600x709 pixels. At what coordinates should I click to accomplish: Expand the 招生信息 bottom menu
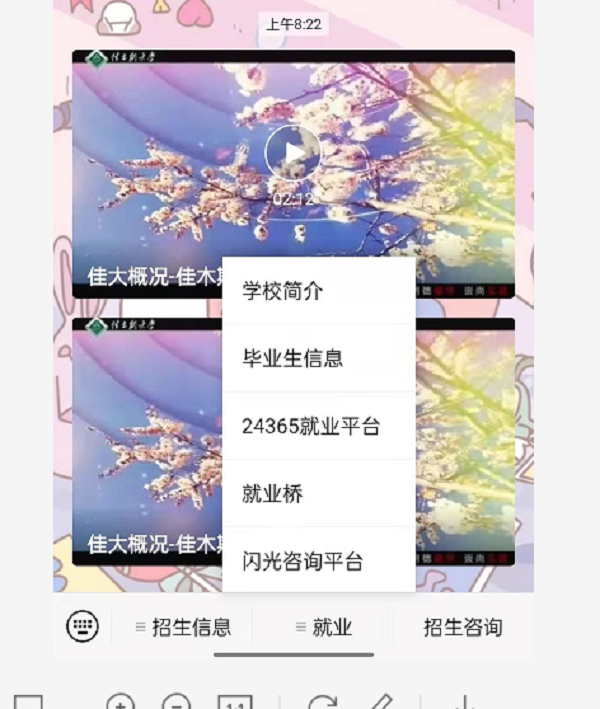[x=183, y=627]
